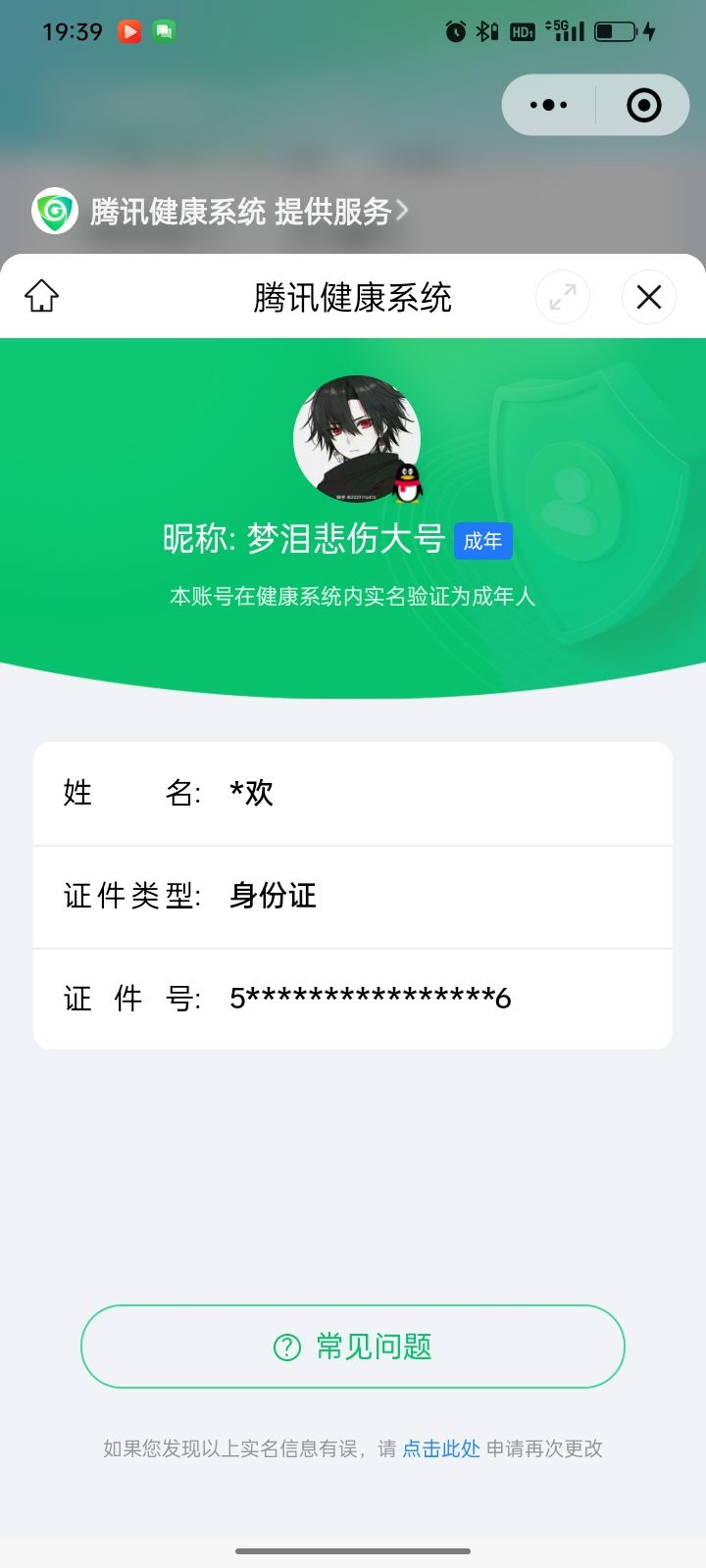Close the mini program via the circle button
The image size is (706, 1568).
(643, 105)
